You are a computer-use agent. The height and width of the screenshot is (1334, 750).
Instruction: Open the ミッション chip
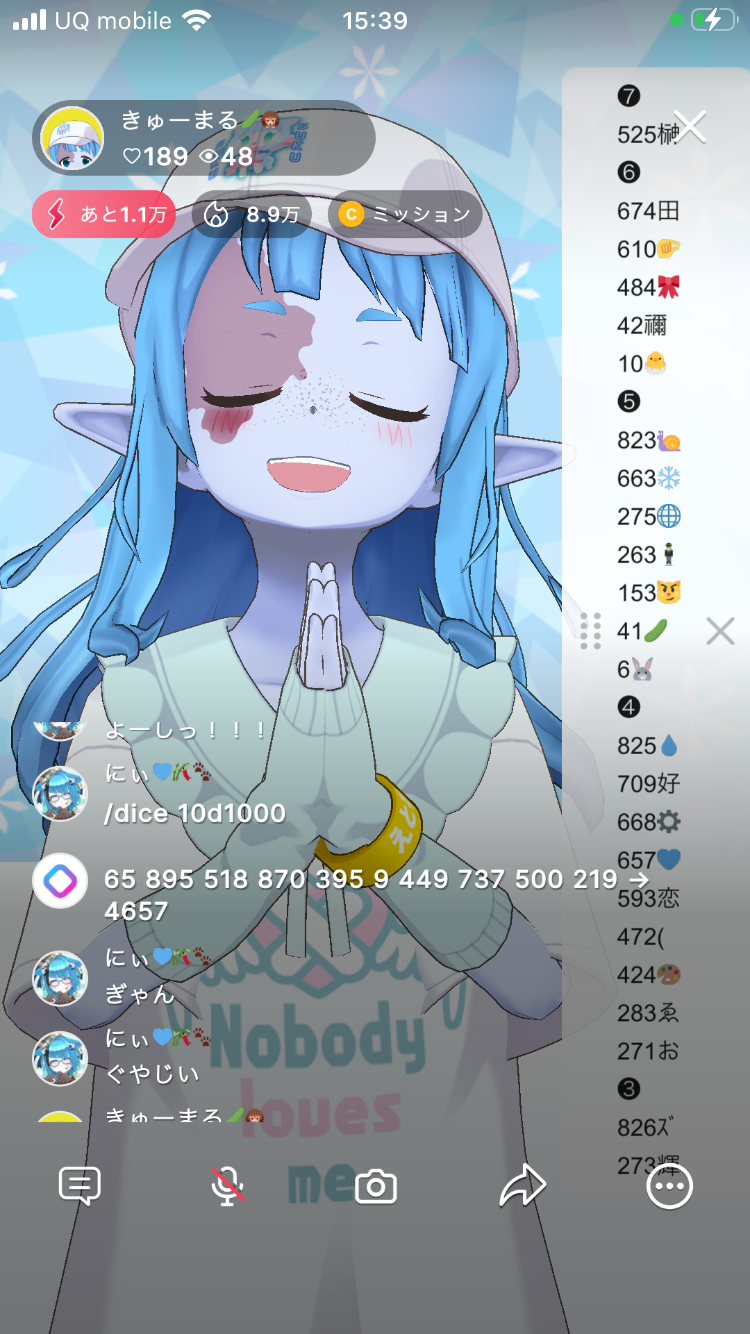click(x=405, y=214)
